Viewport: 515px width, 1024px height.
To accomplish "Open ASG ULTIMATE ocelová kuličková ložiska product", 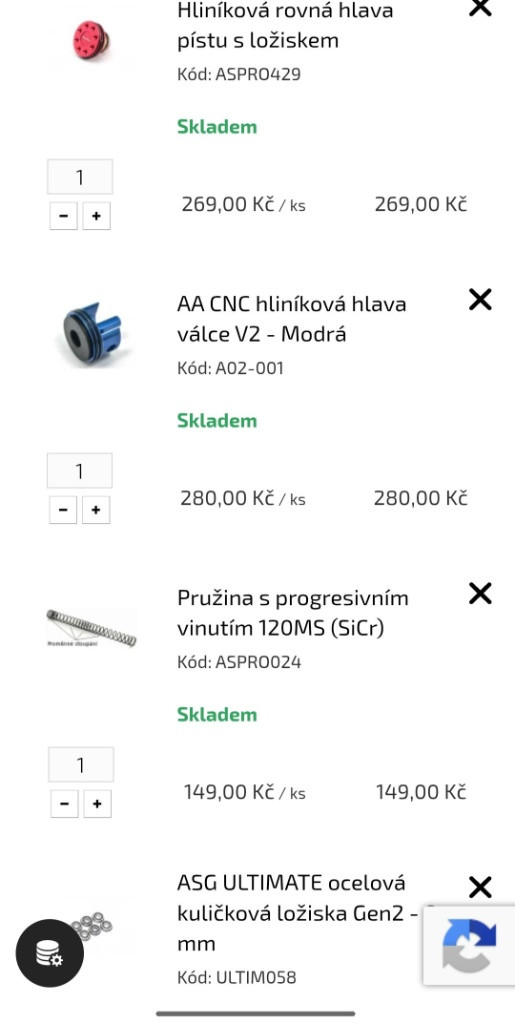I will click(297, 913).
